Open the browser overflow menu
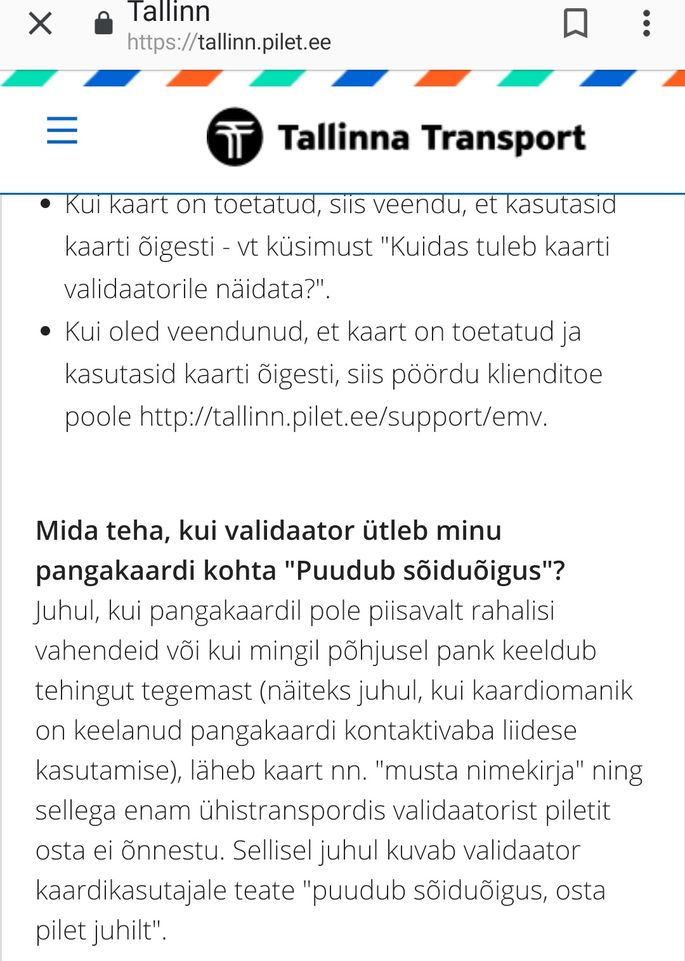The width and height of the screenshot is (685, 961). coord(646,24)
